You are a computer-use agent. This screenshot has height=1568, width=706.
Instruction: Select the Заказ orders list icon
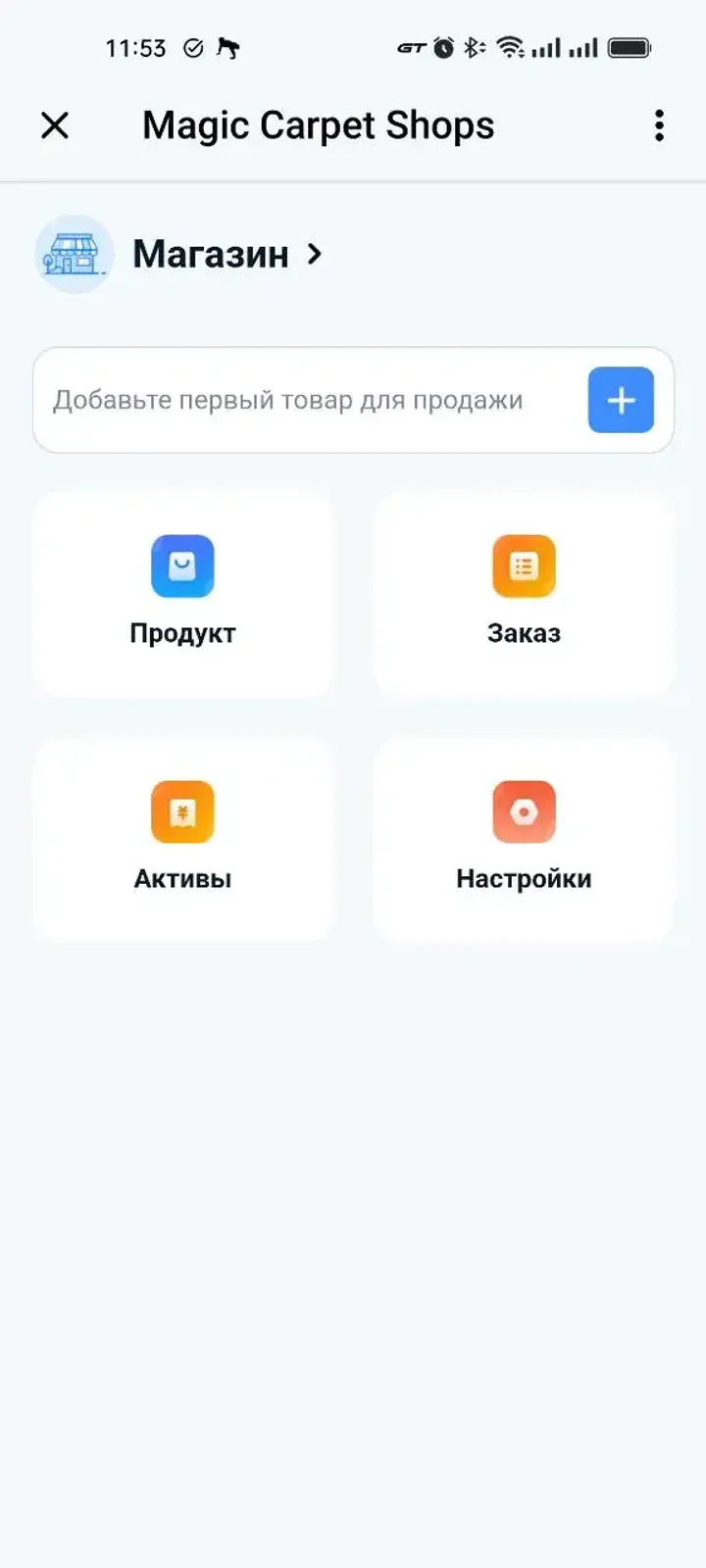point(523,565)
